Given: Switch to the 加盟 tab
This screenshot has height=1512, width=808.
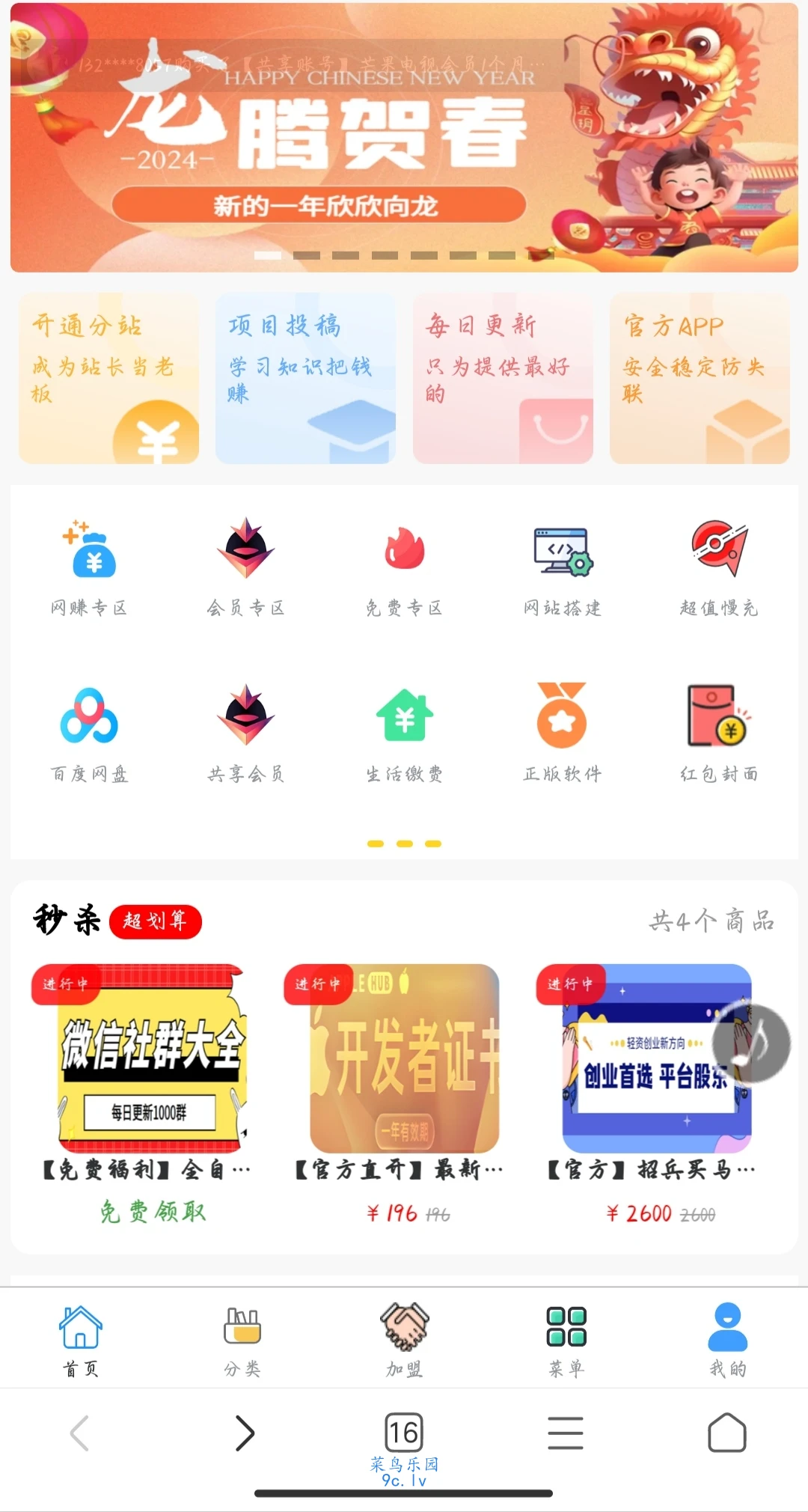Looking at the screenshot, I should (x=404, y=1340).
